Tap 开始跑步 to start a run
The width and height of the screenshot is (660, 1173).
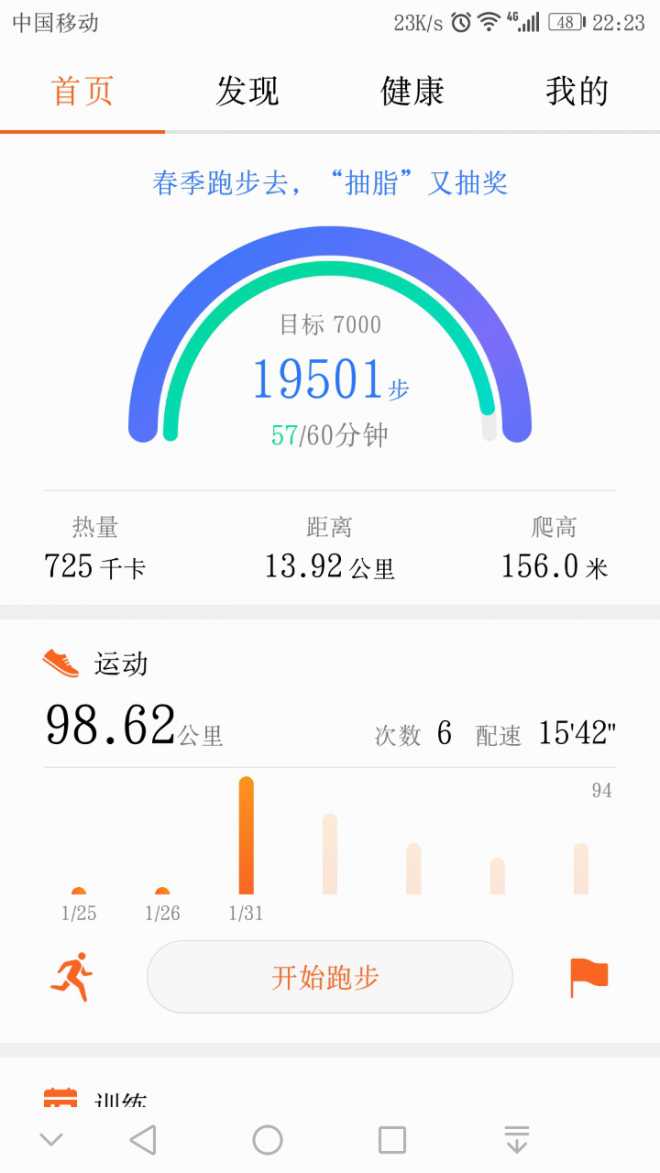pyautogui.click(x=330, y=977)
